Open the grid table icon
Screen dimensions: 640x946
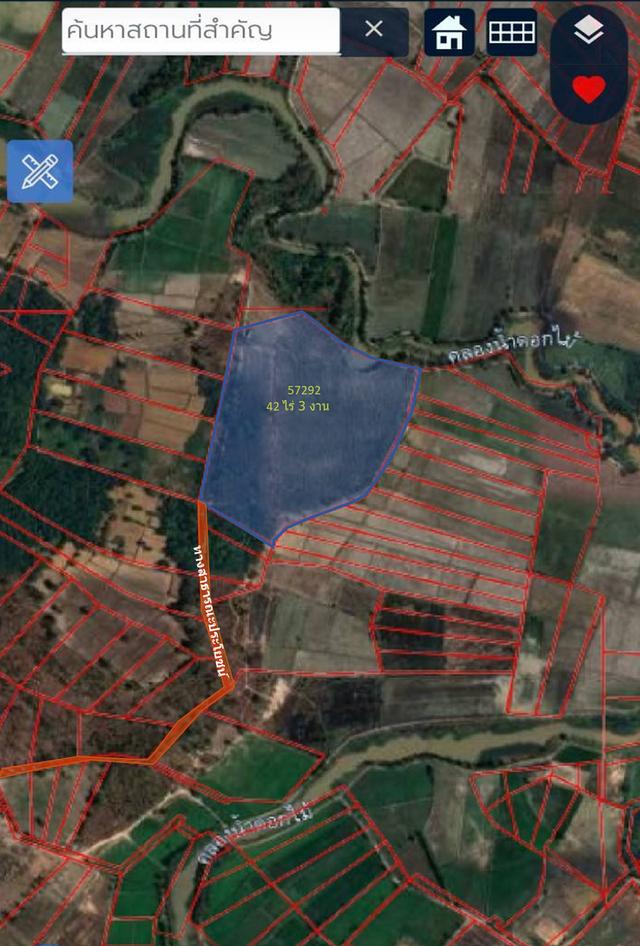(x=512, y=31)
